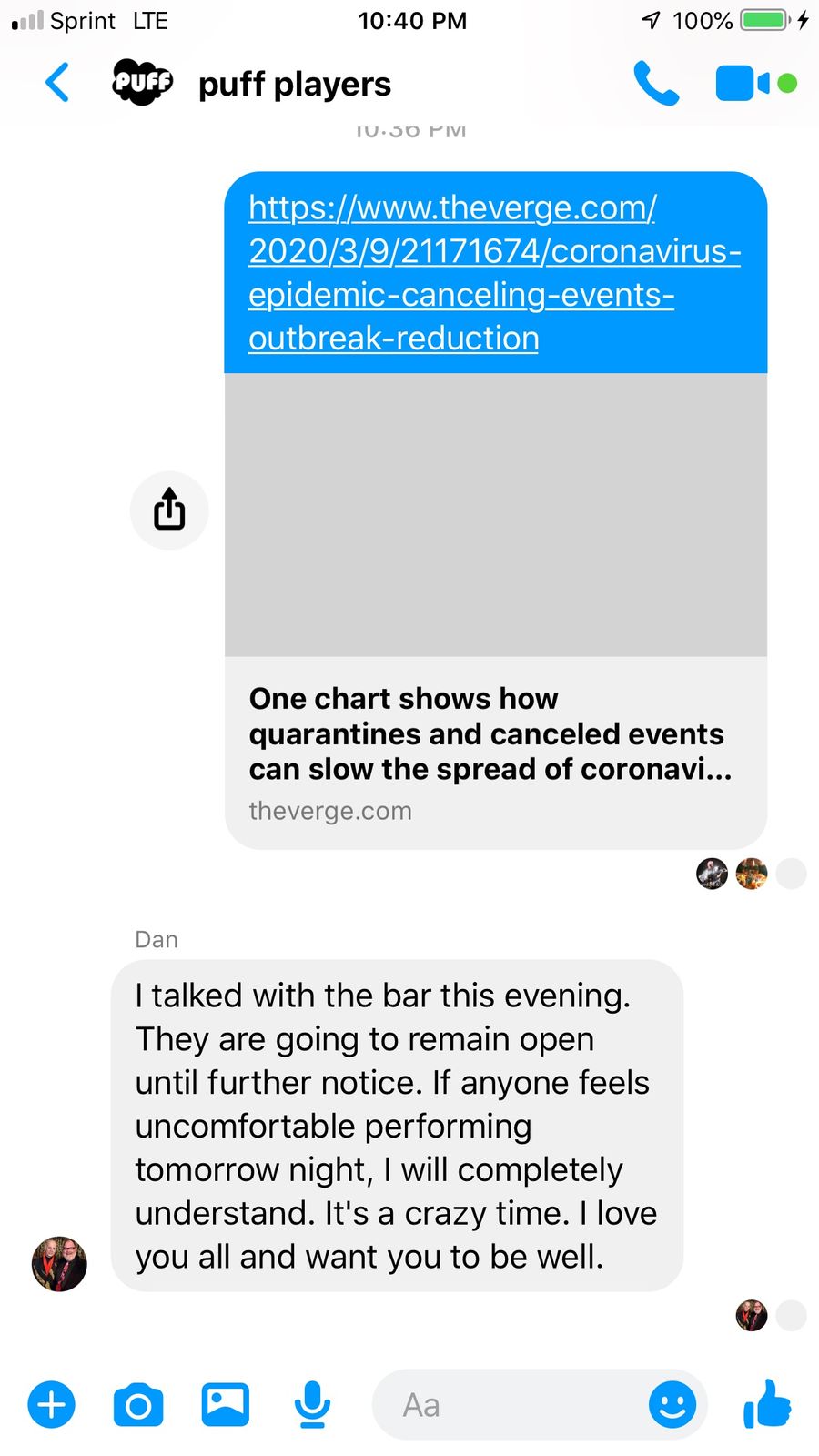Send a thumbs-up like
The width and height of the screenshot is (819, 1456).
pos(767,1403)
